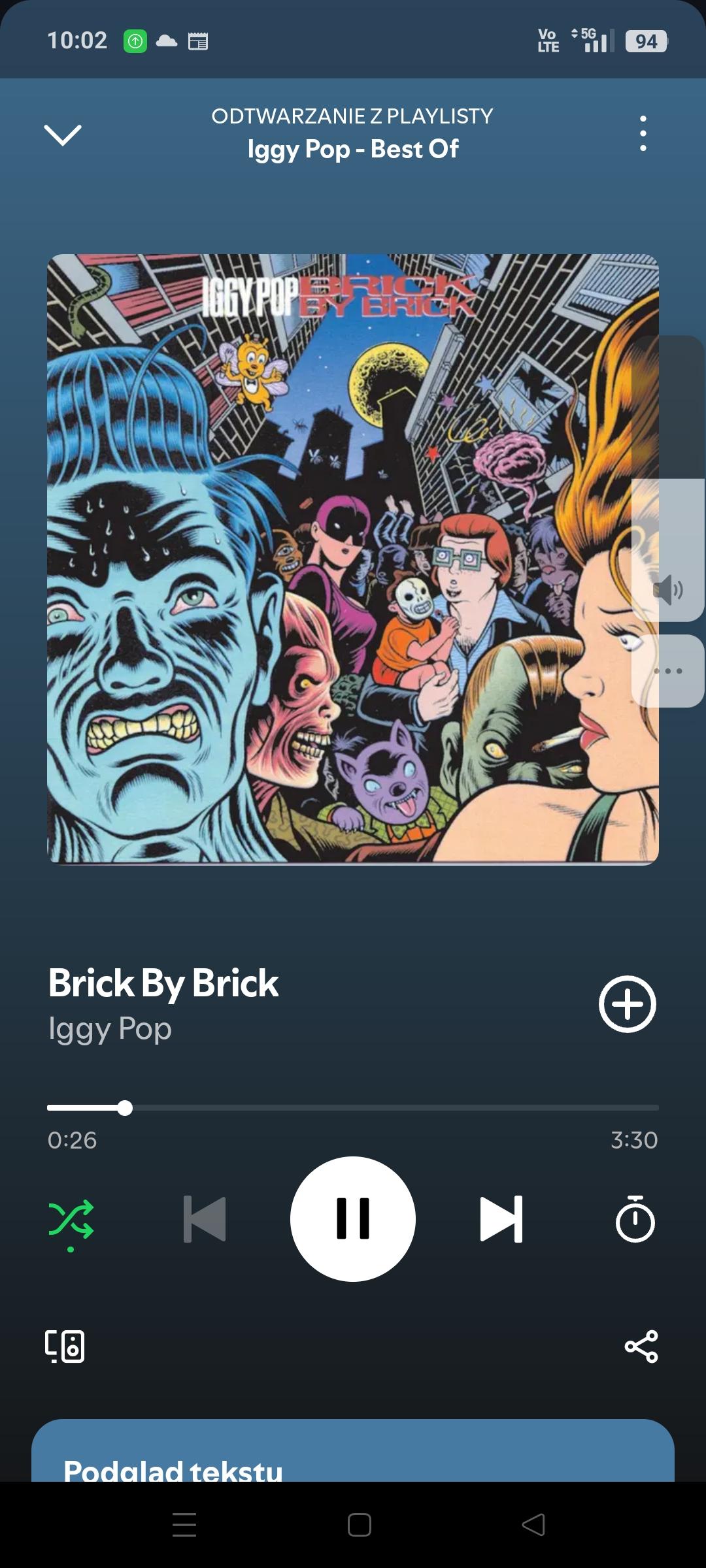Open the sleep timer
This screenshot has width=706, height=1568.
pos(635,1219)
